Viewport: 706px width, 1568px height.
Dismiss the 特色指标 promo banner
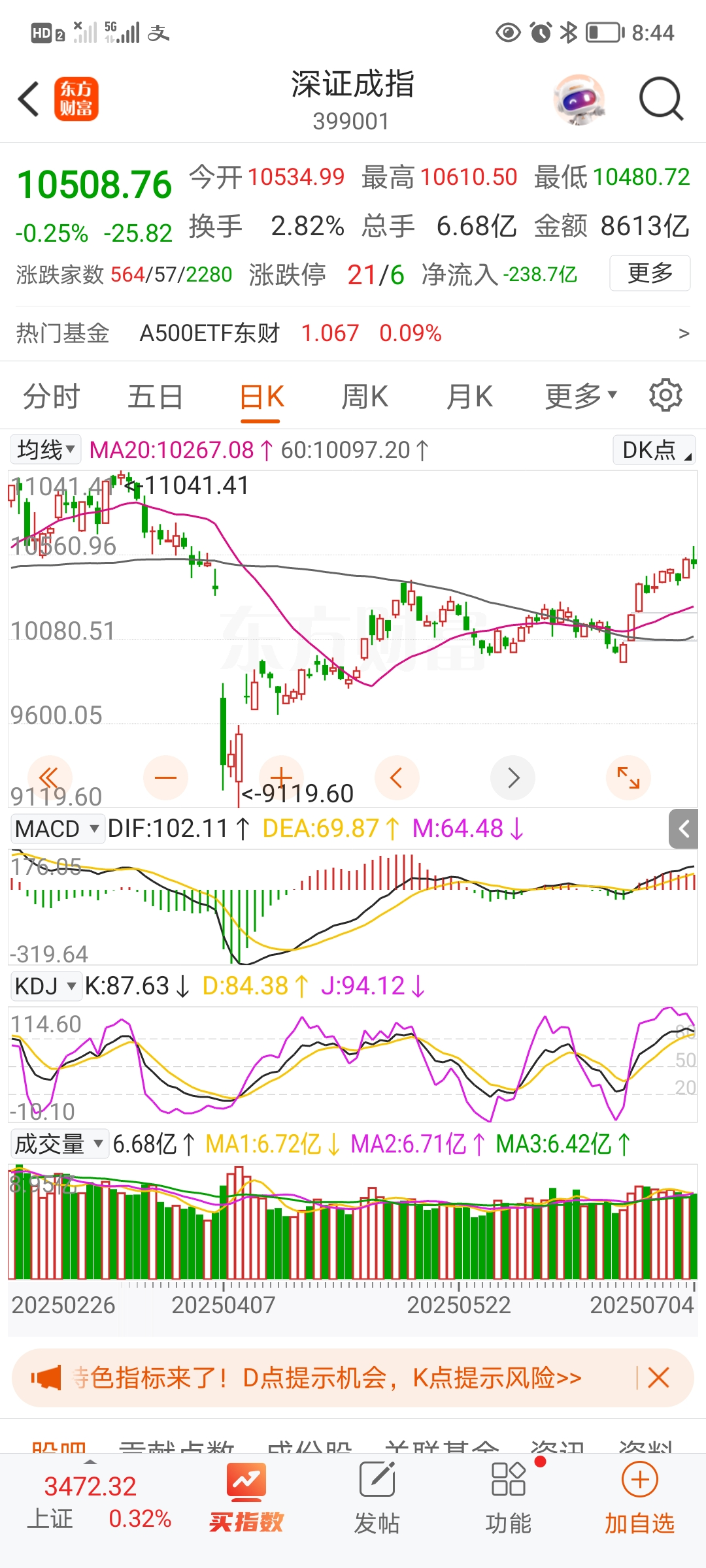click(658, 1378)
